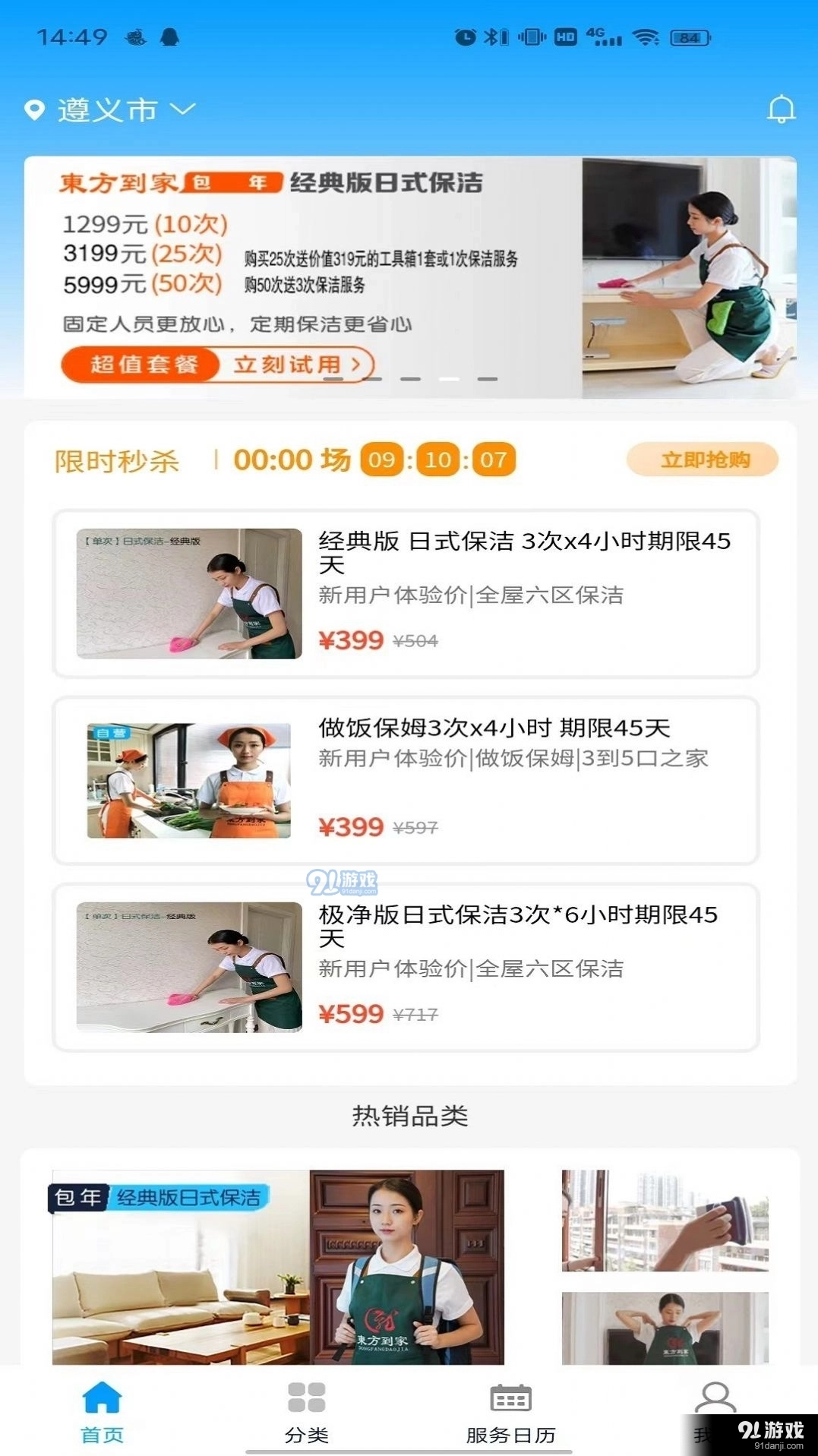Open the 包年 经典版日式保洁 hot category
818x1456 pixels.
pos(278,1266)
